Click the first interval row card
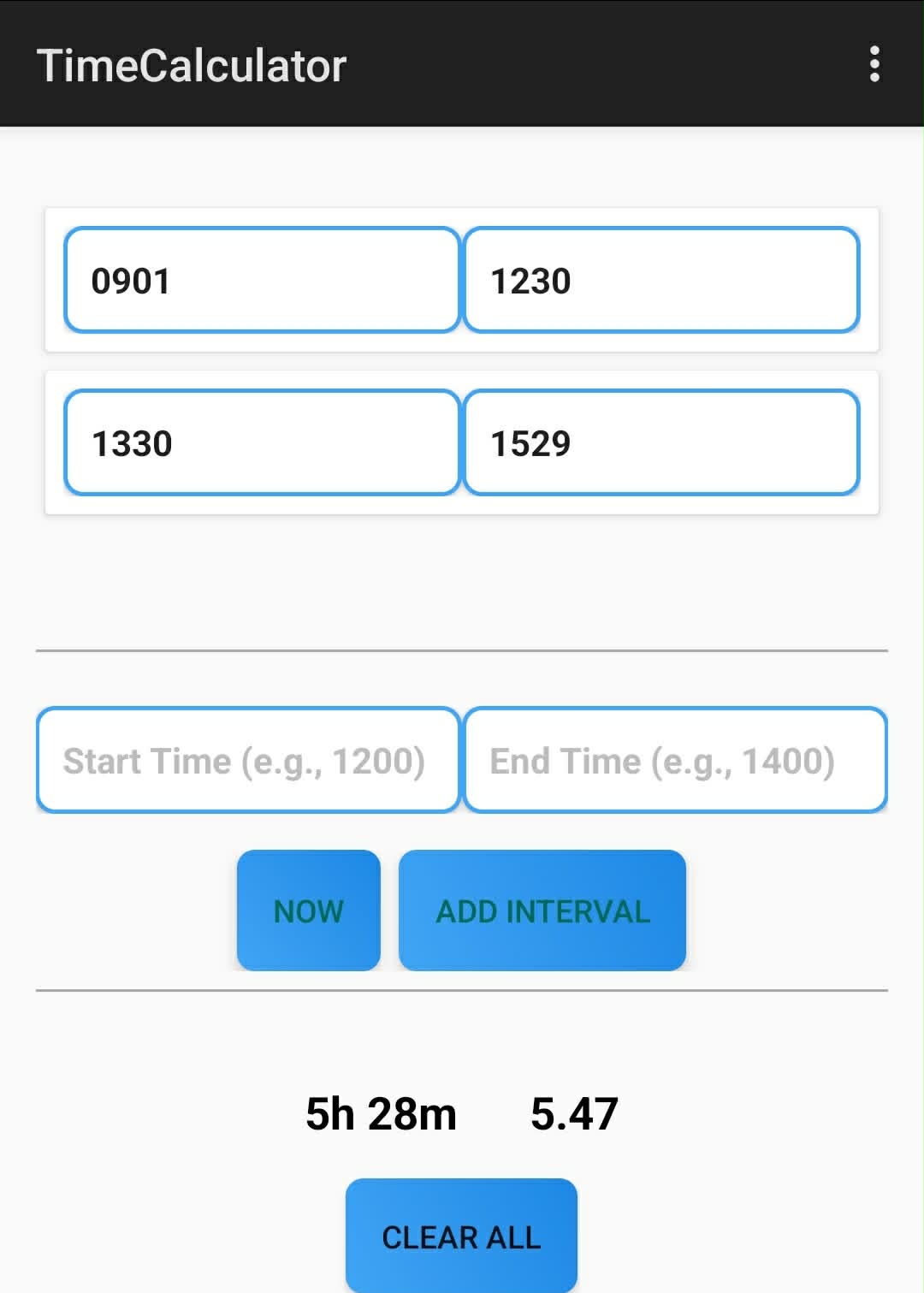 462,280
